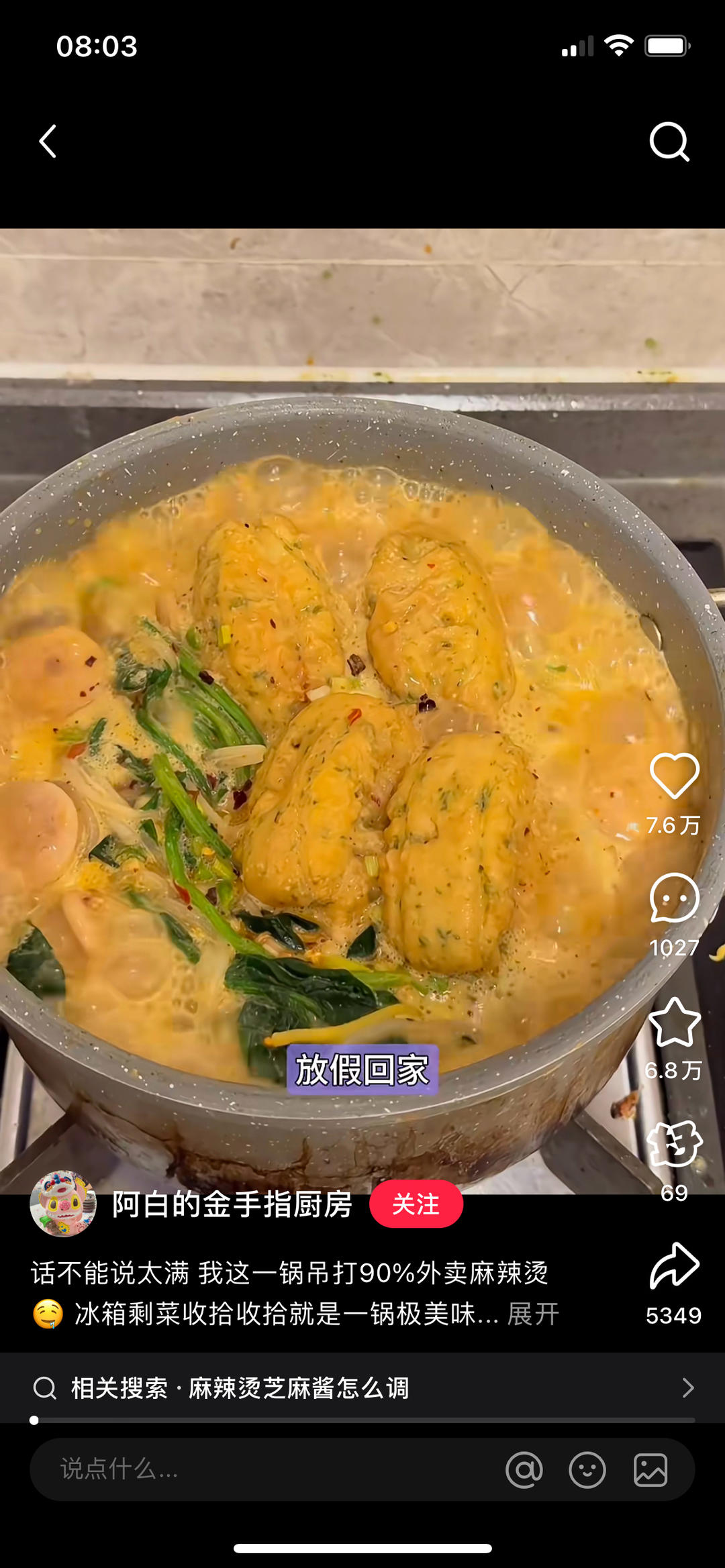Go back using the top-left arrow

tap(48, 142)
